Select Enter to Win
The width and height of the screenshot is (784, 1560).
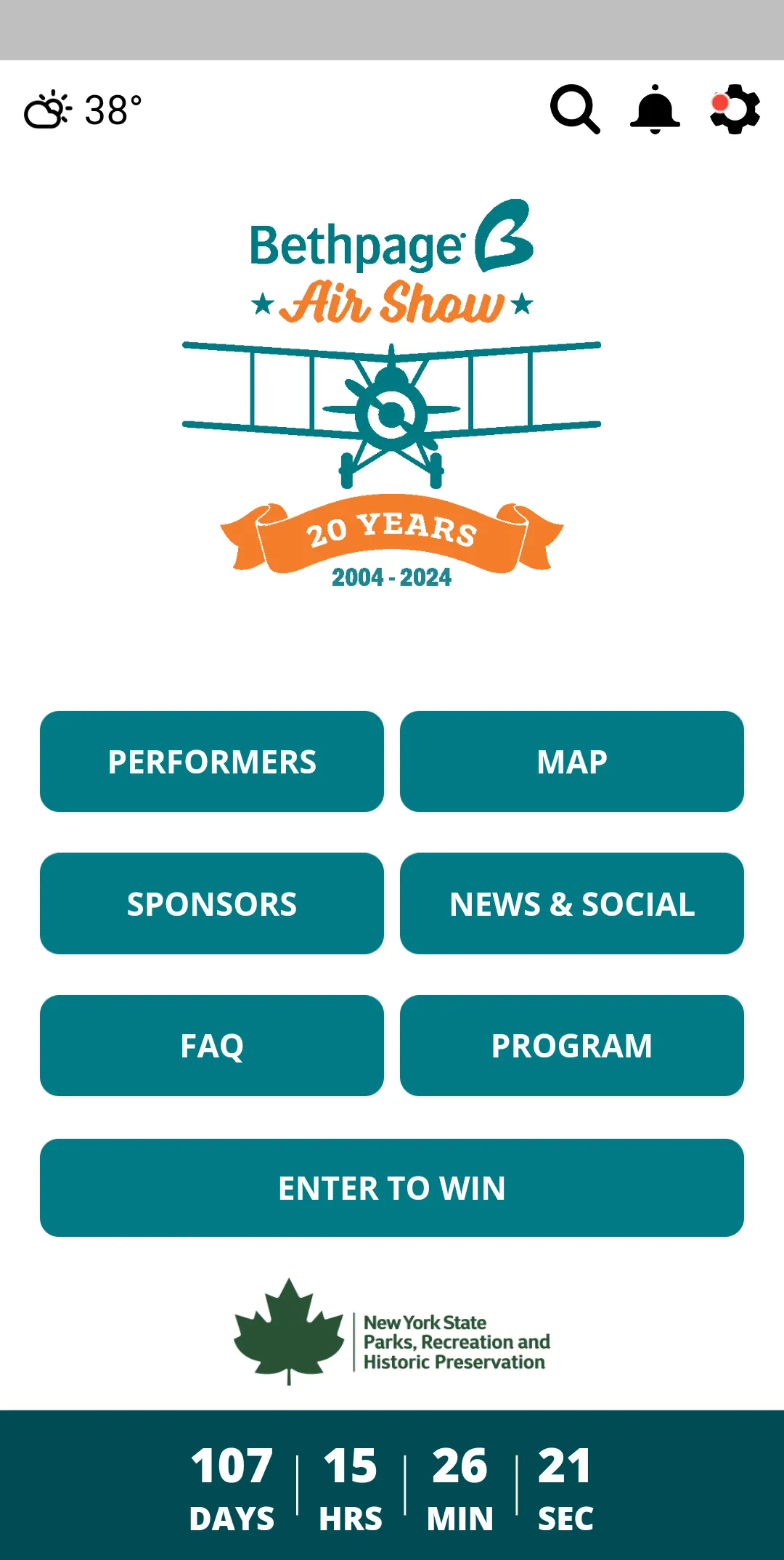(x=392, y=1187)
